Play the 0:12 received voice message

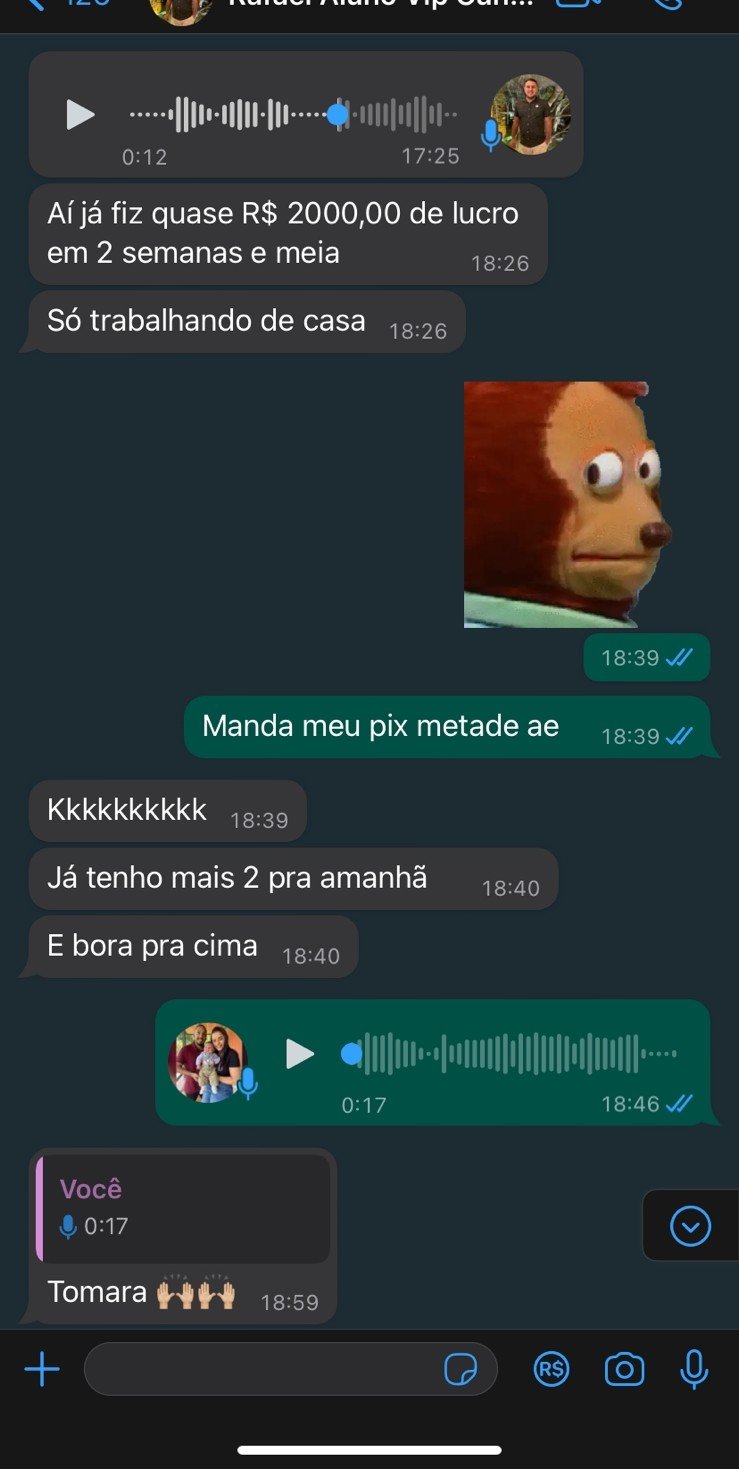pos(80,115)
